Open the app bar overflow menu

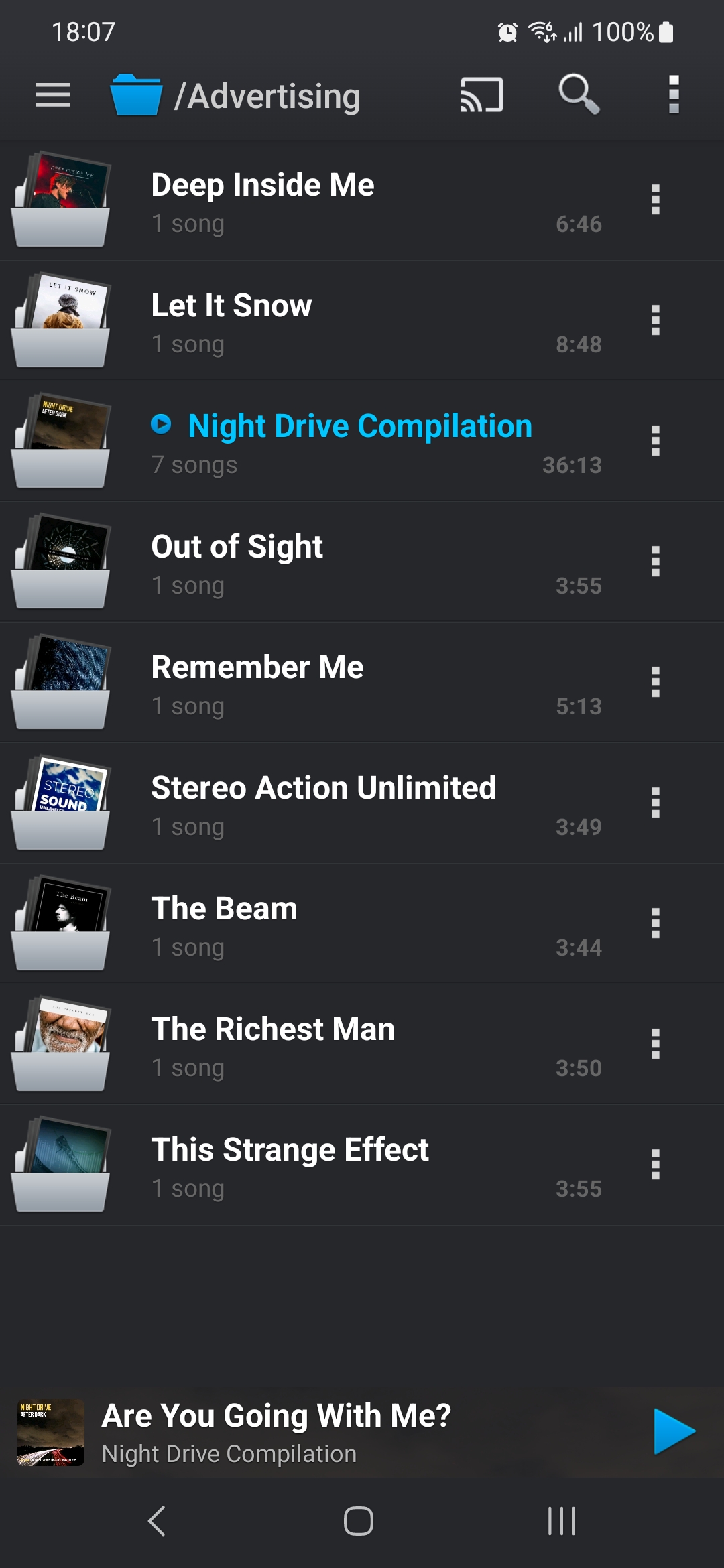point(674,95)
